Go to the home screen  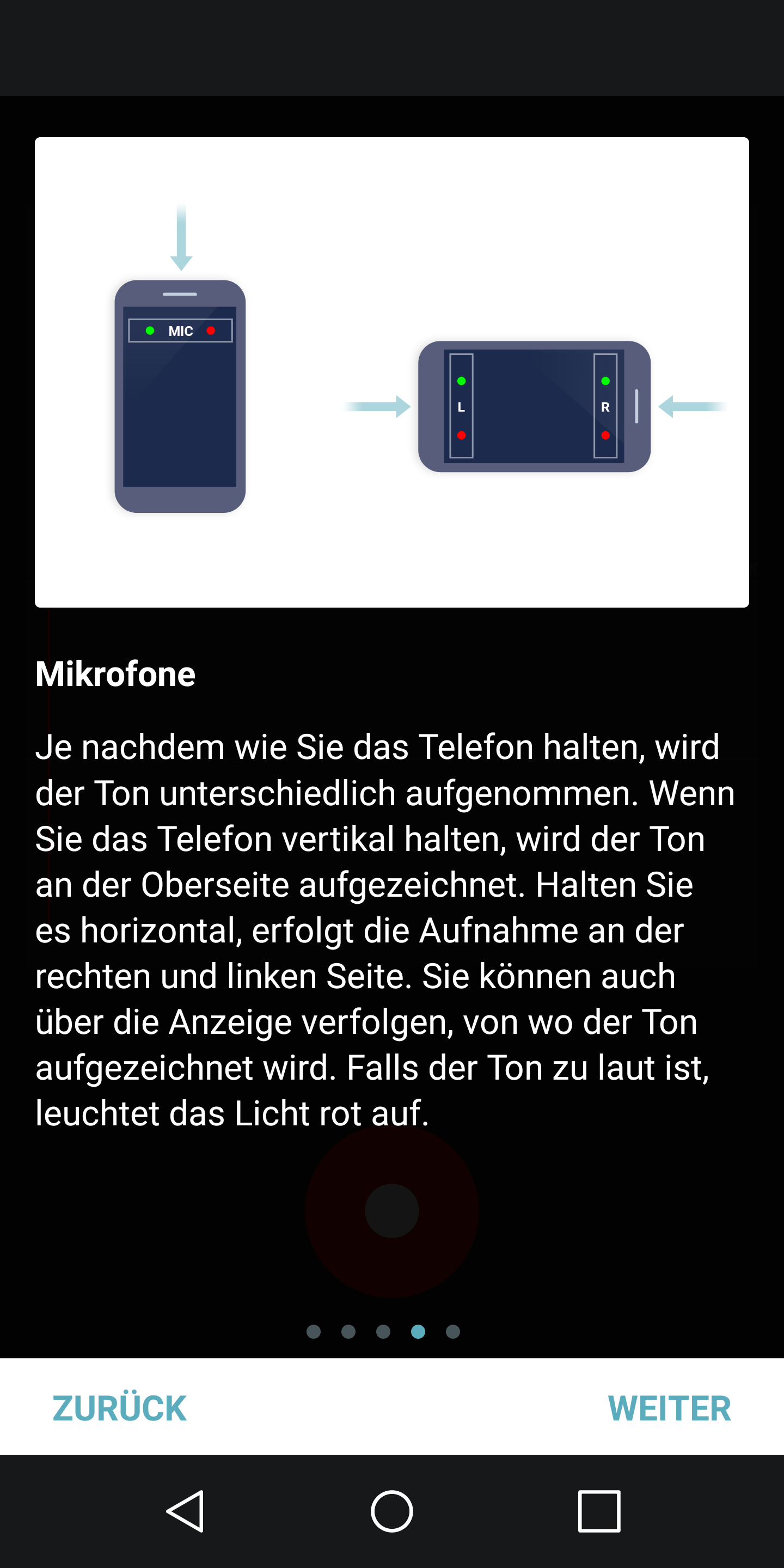click(392, 1511)
